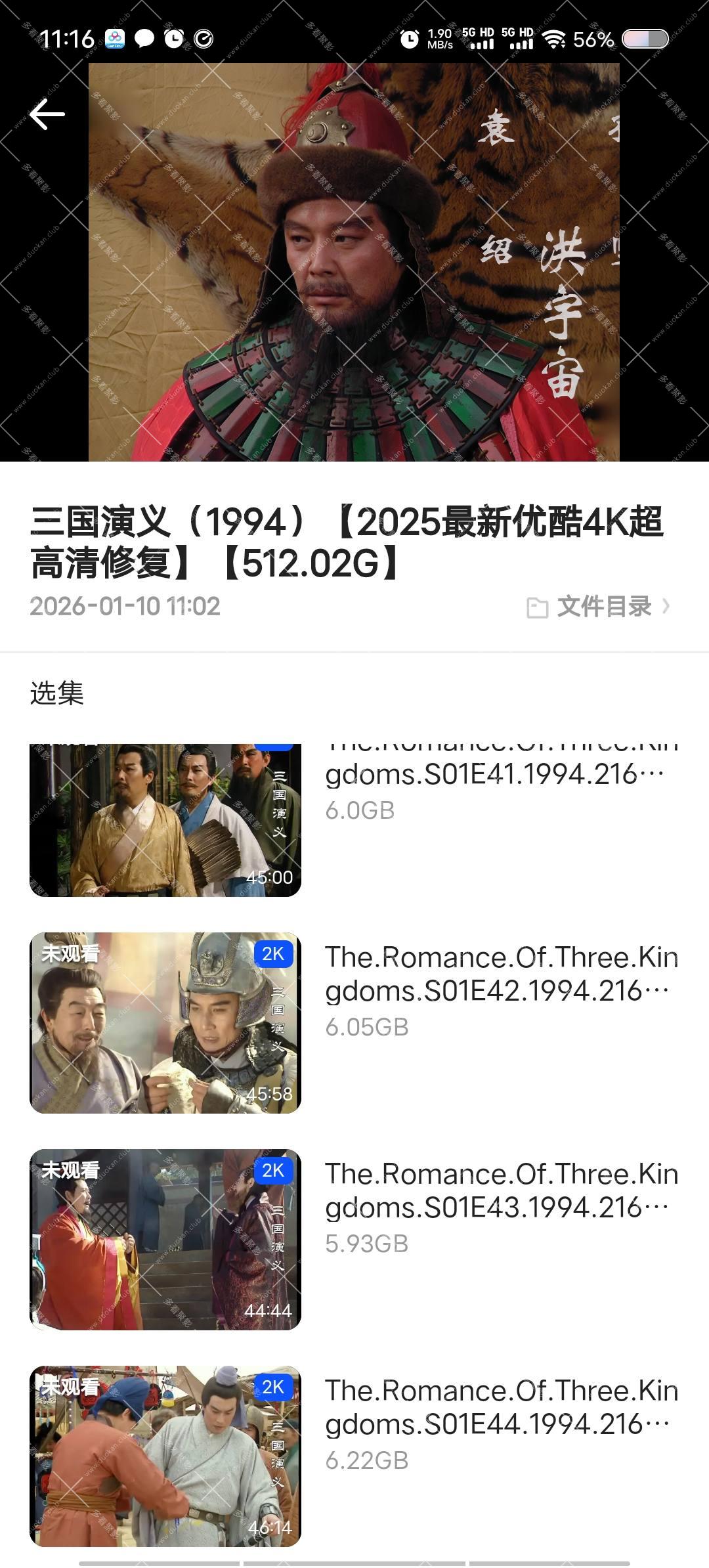
Task: Start episode S01E44 playback
Action: tap(165, 1456)
